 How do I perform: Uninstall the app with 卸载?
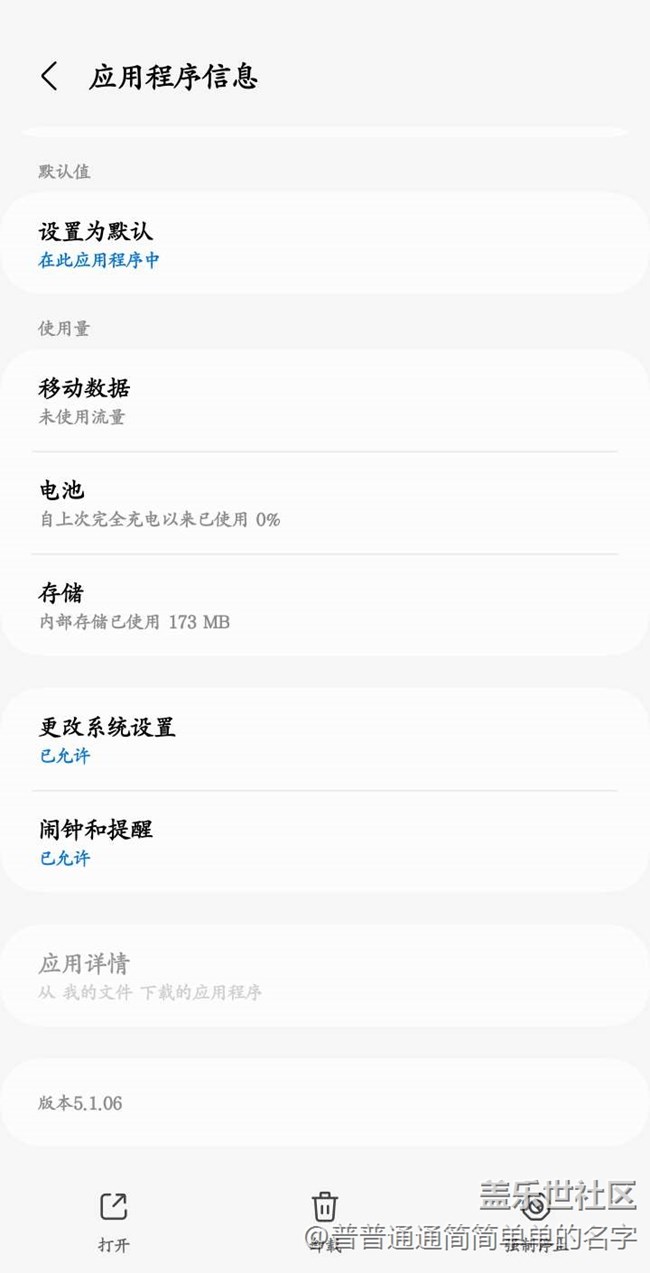click(325, 1220)
